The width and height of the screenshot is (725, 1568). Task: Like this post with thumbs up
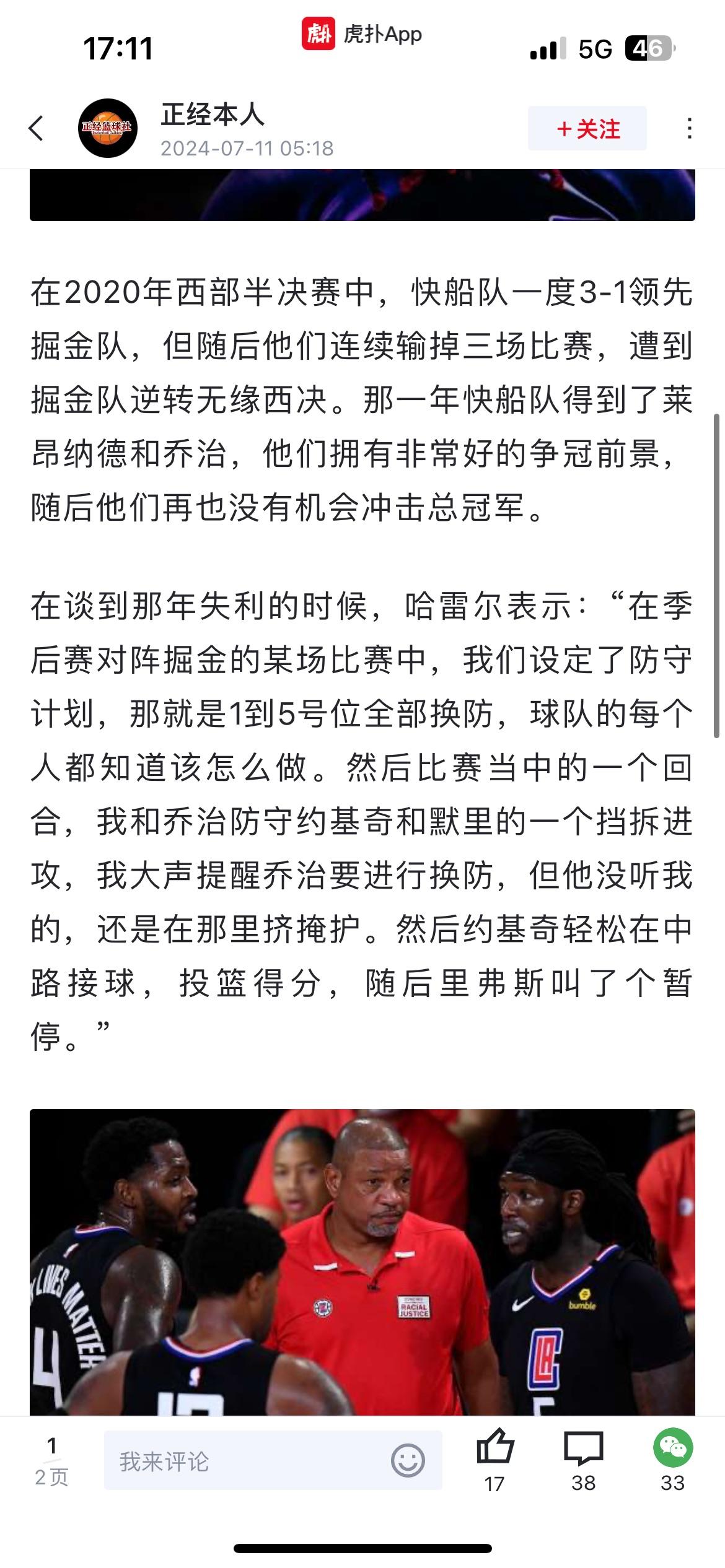(494, 1449)
